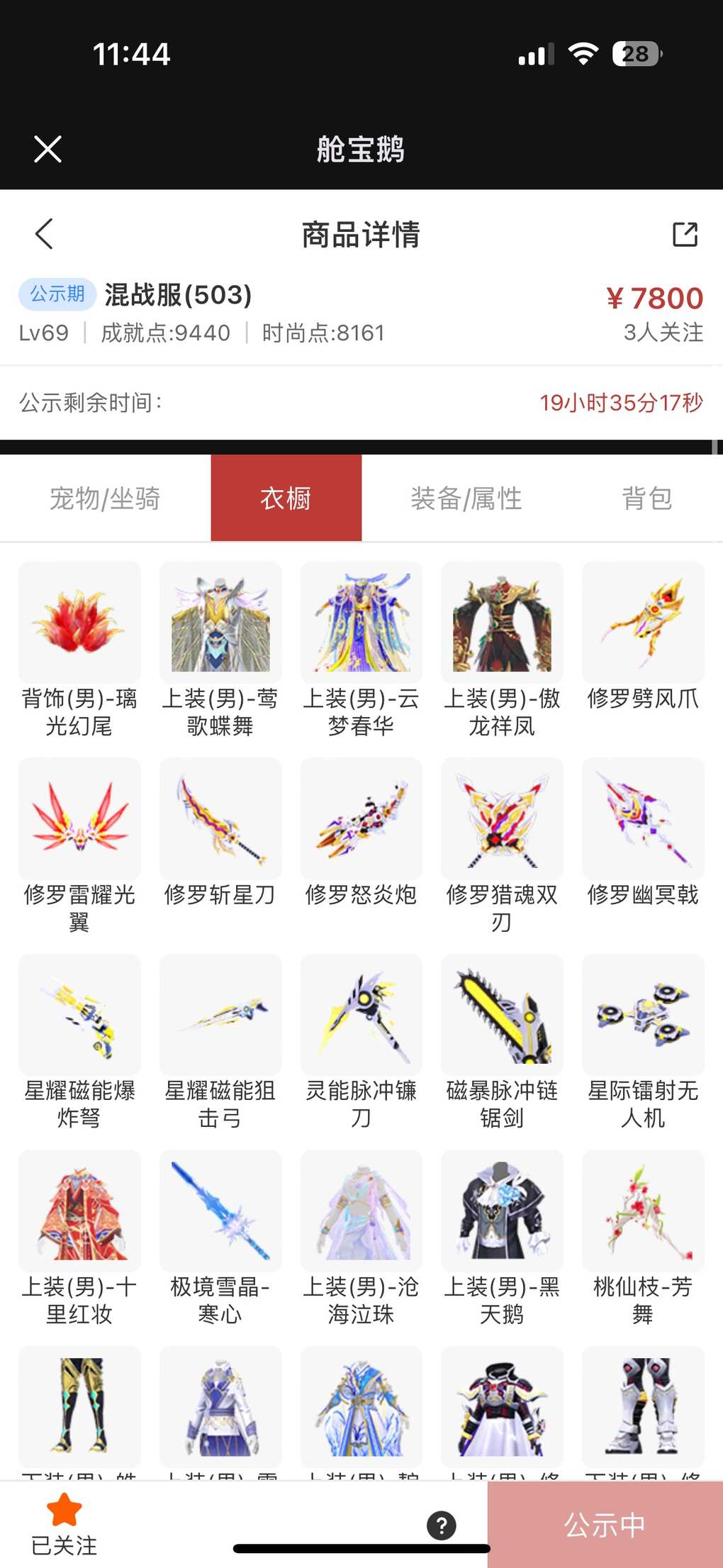The width and height of the screenshot is (723, 1568).
Task: Switch to the 宠物/坐骑 tab
Action: (x=105, y=498)
